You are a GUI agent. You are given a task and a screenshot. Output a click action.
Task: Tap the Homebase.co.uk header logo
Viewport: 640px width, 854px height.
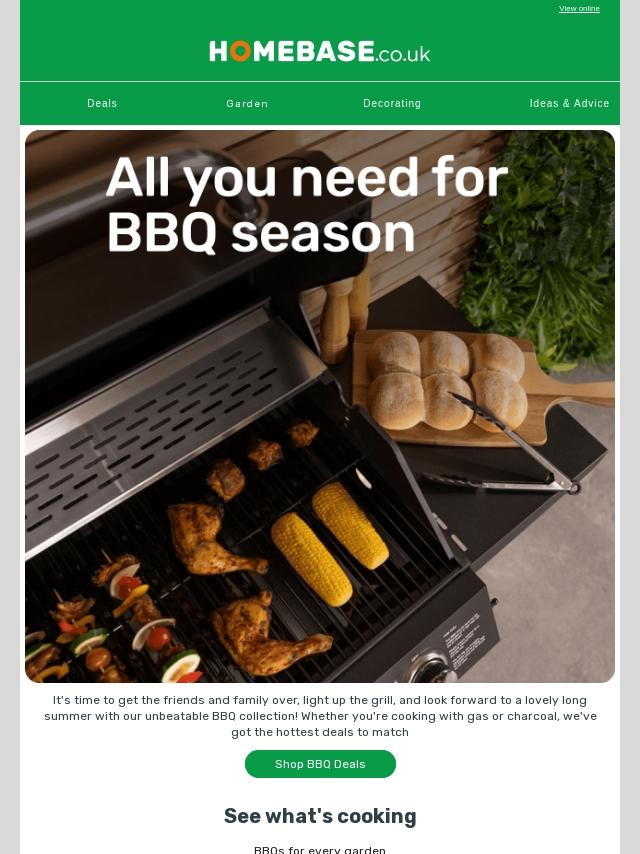coord(320,51)
